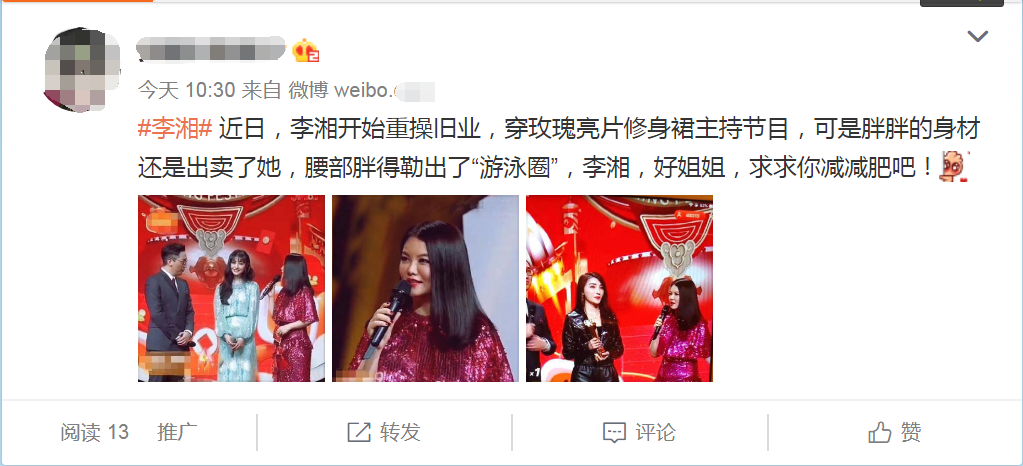
Task: View the middle close-up photo
Action: click(x=425, y=288)
